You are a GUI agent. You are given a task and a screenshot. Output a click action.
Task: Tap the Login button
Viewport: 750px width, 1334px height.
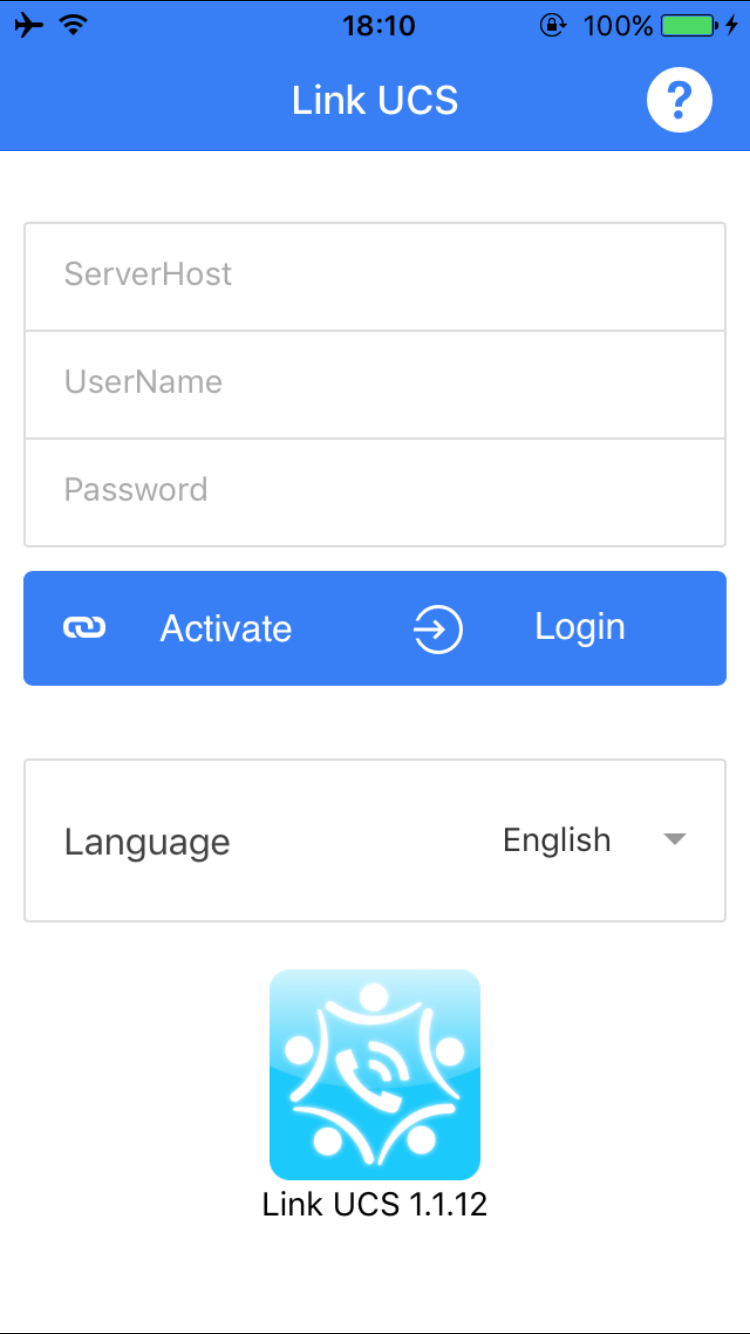[550, 628]
